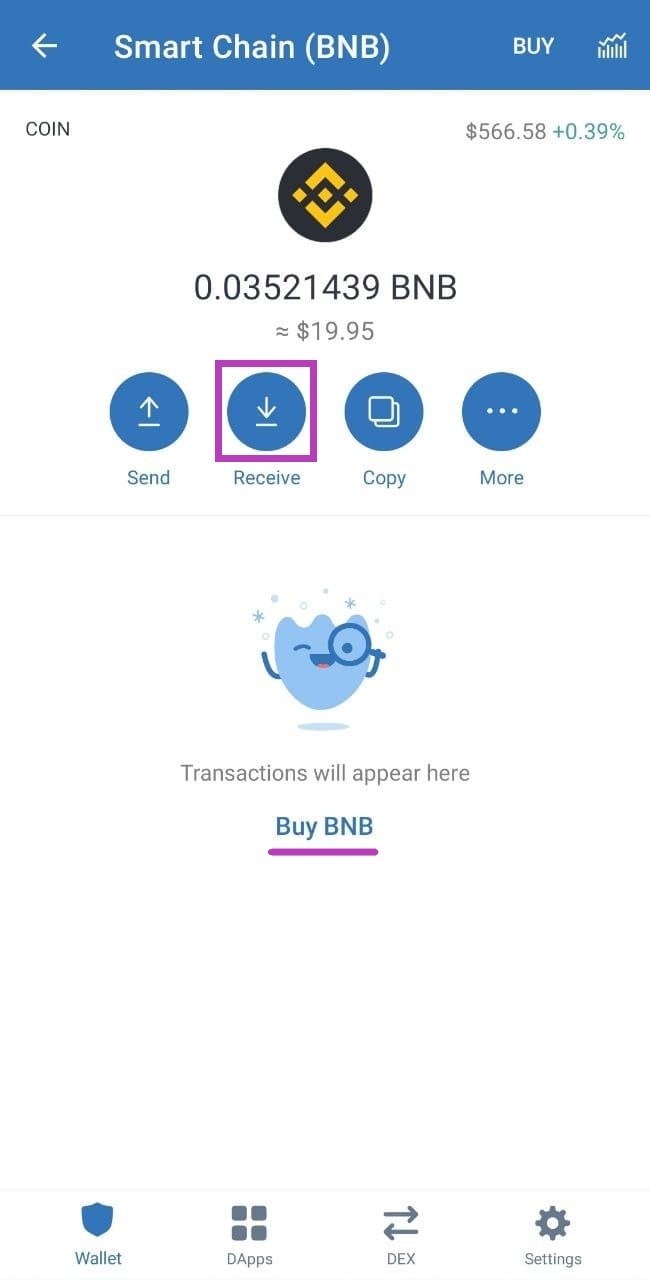Copy the wallet address

click(384, 411)
